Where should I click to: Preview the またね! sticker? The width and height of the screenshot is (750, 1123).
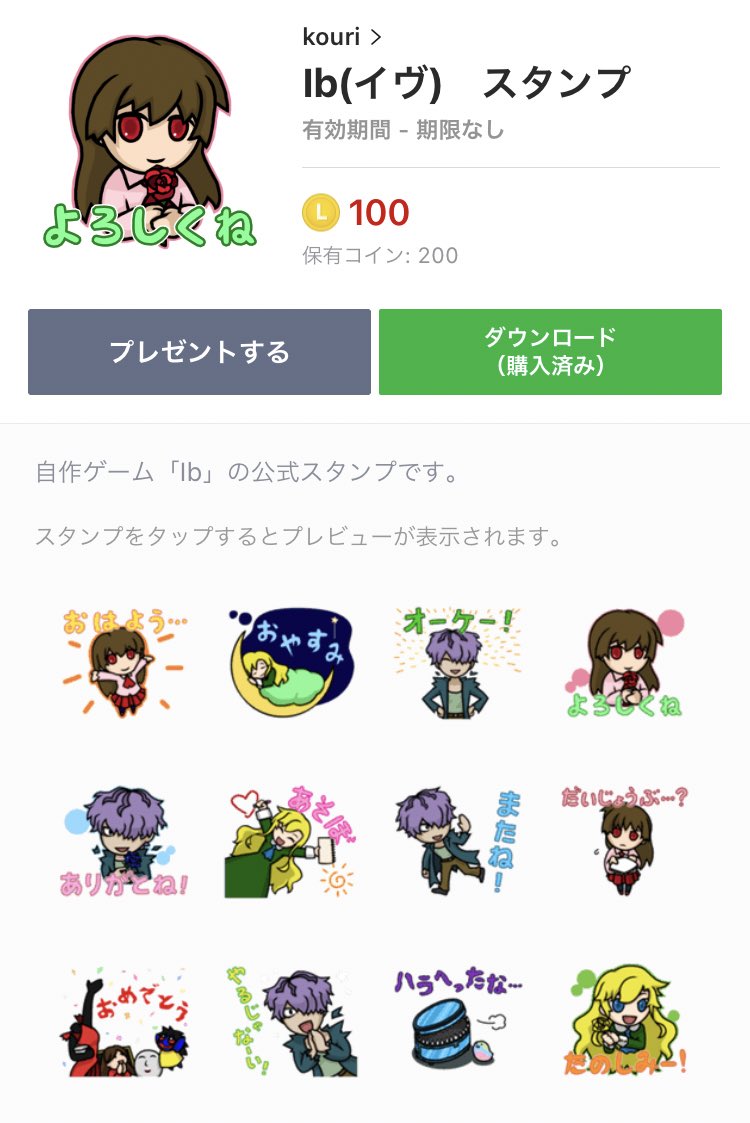tap(458, 841)
